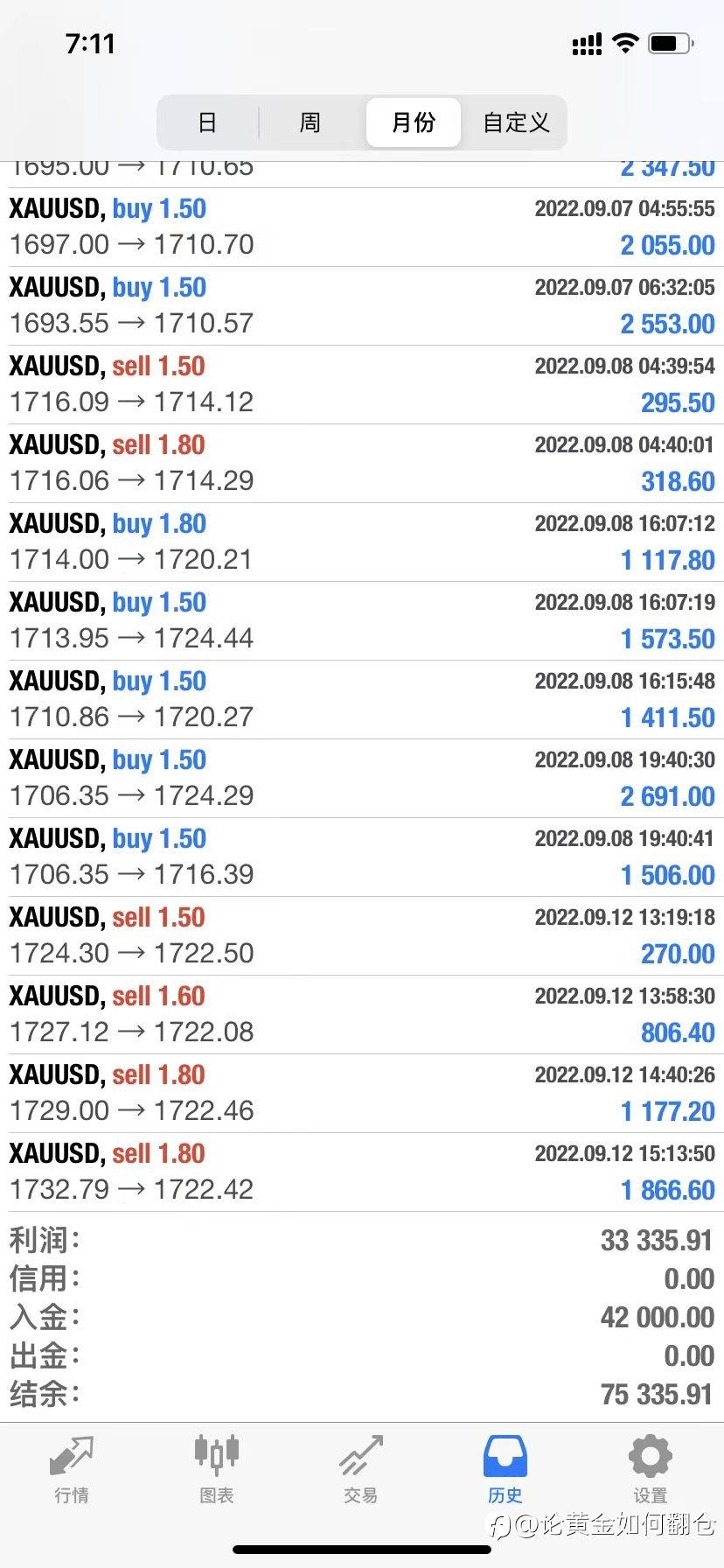Switch to the 图表 chart tab
724x1568 pixels.
tap(216, 1470)
